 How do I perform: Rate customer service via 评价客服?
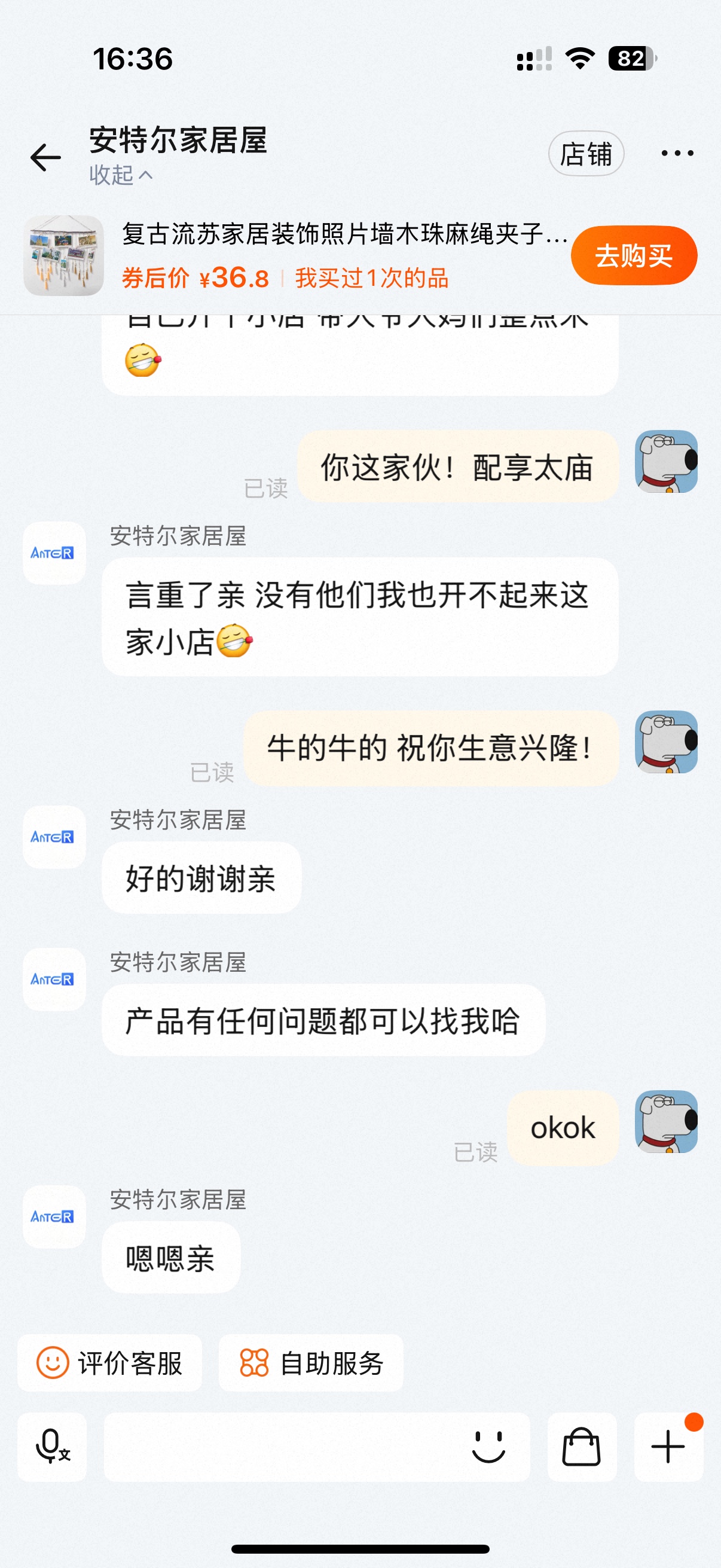tap(109, 1363)
